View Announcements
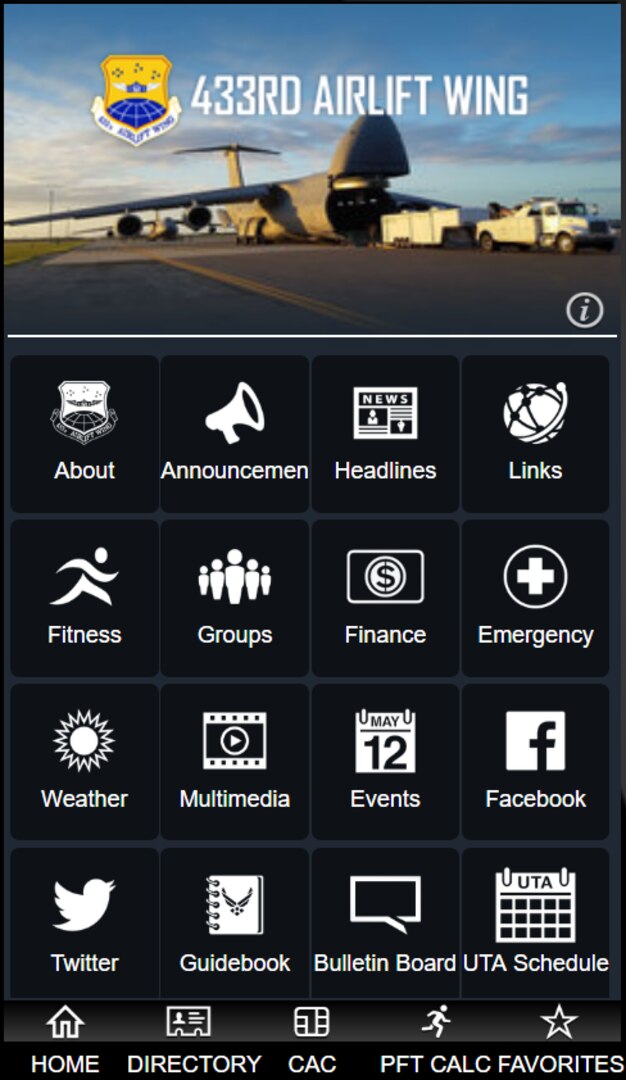This screenshot has width=626, height=1080. pyautogui.click(x=235, y=433)
